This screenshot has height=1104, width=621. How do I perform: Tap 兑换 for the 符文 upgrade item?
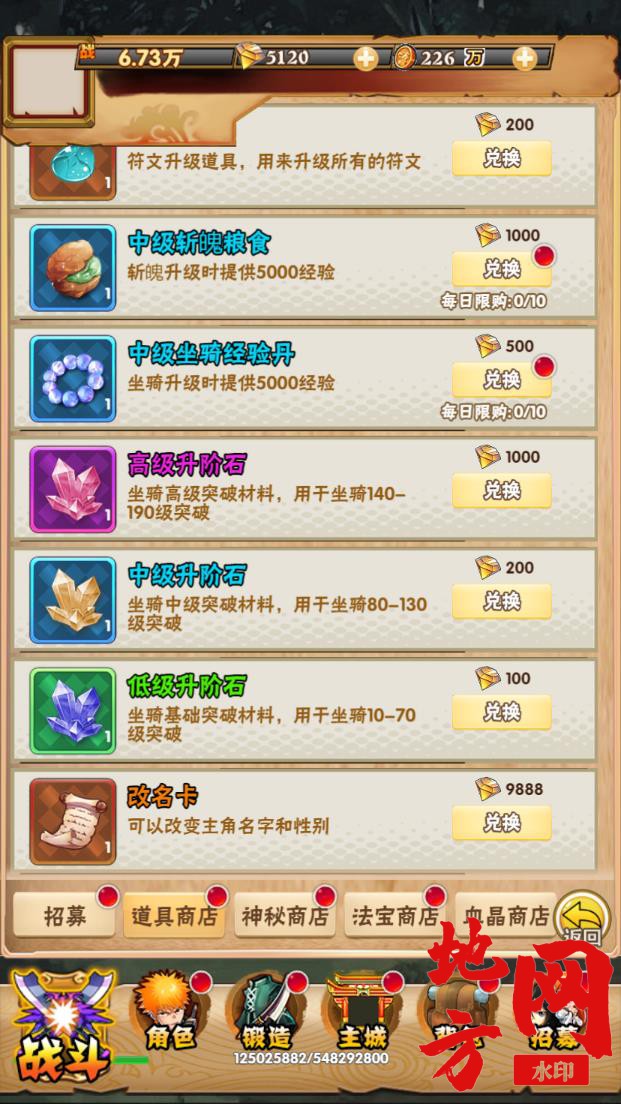501,159
